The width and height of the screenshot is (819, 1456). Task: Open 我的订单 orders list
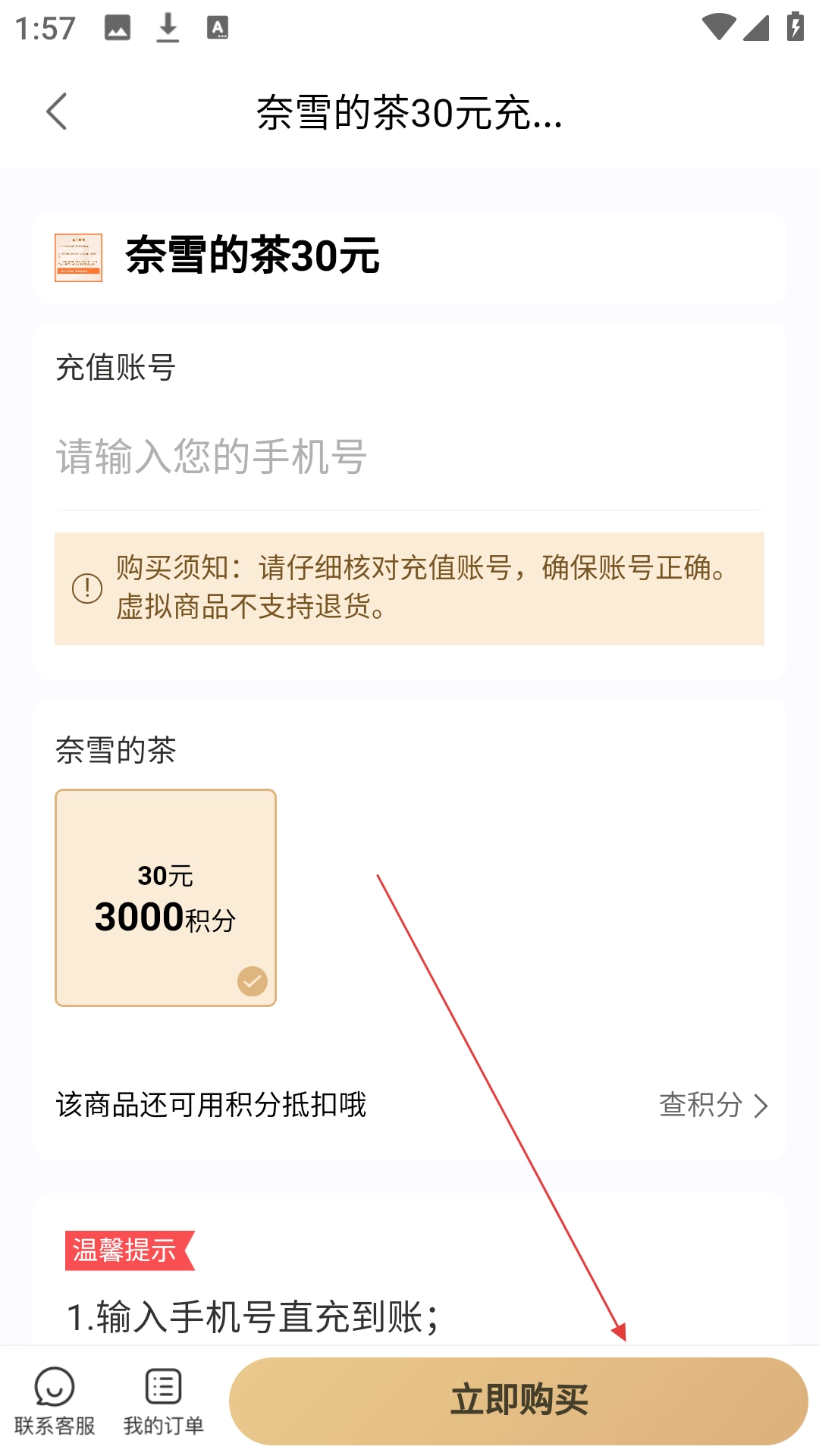pyautogui.click(x=164, y=1401)
